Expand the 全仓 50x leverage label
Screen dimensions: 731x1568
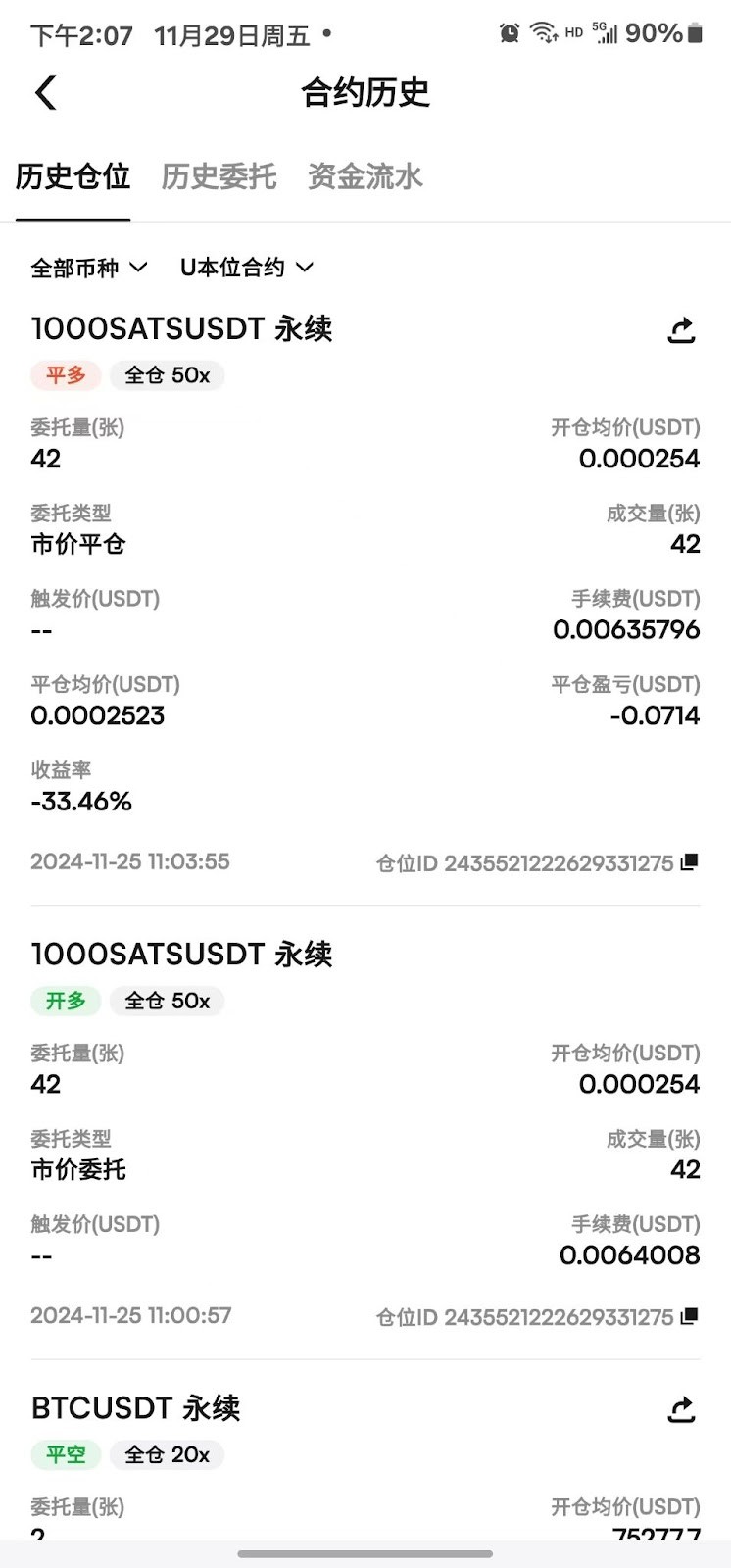[167, 375]
